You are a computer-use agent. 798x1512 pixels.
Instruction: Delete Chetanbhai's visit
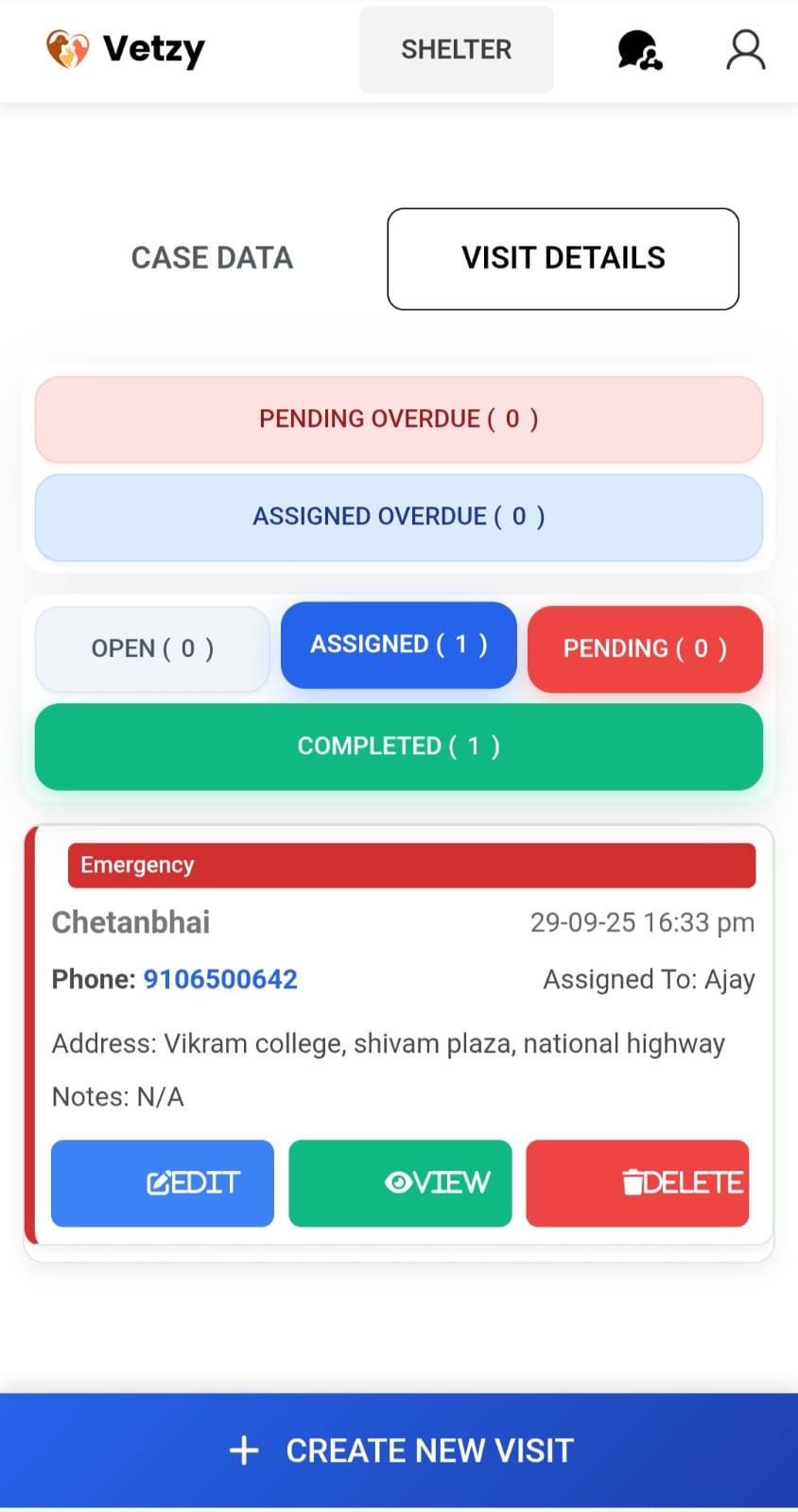(637, 1182)
